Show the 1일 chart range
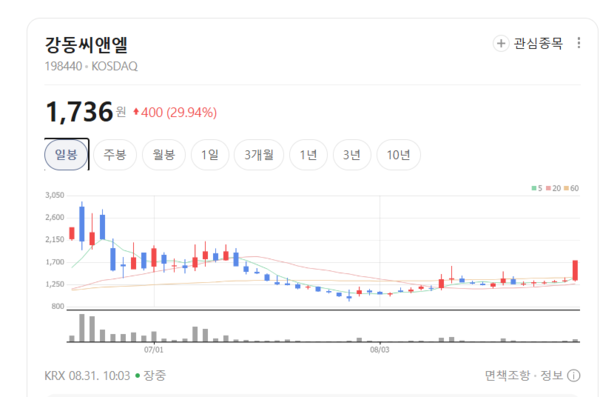The height and width of the screenshot is (397, 600). coord(210,155)
